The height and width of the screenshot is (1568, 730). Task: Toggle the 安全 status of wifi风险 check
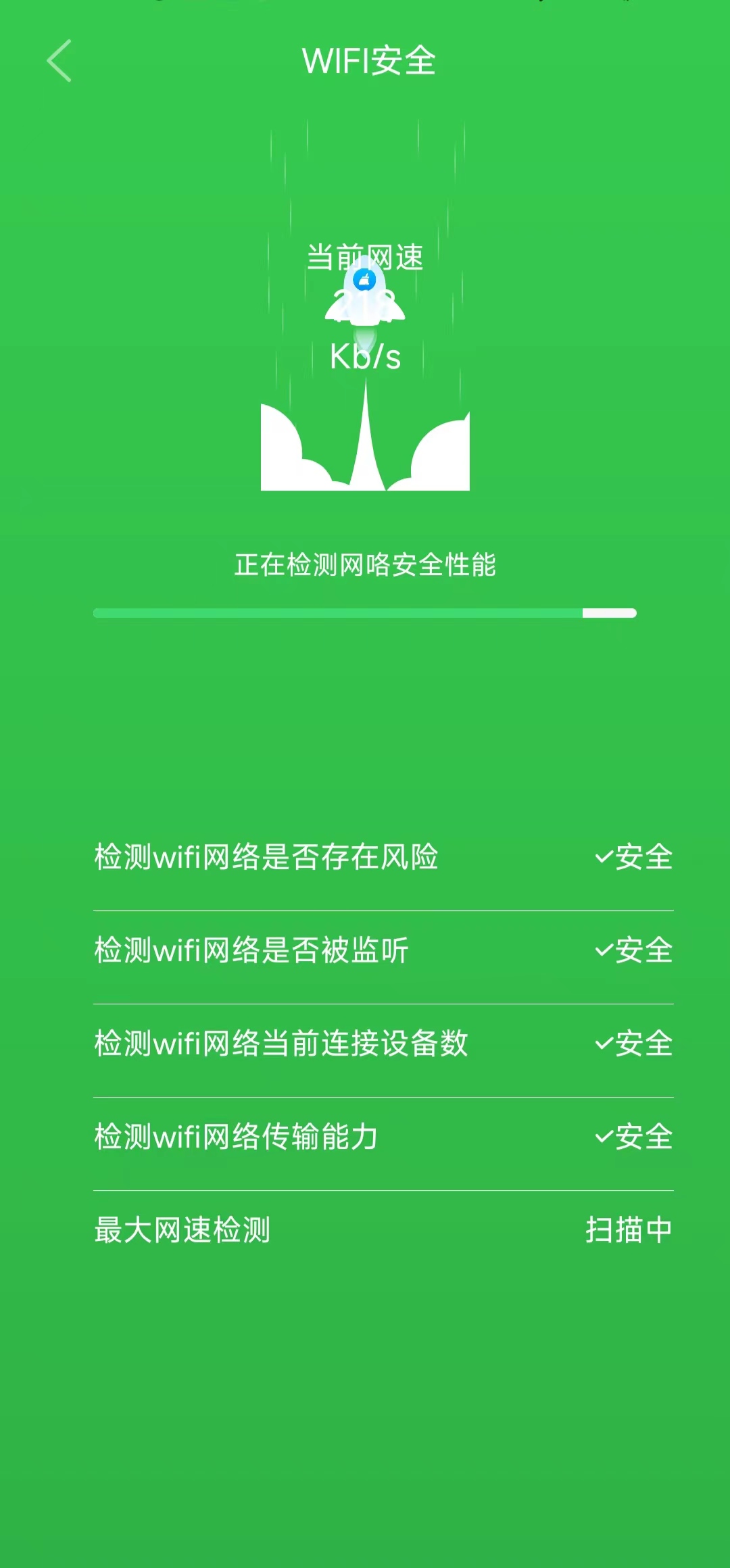pos(635,857)
